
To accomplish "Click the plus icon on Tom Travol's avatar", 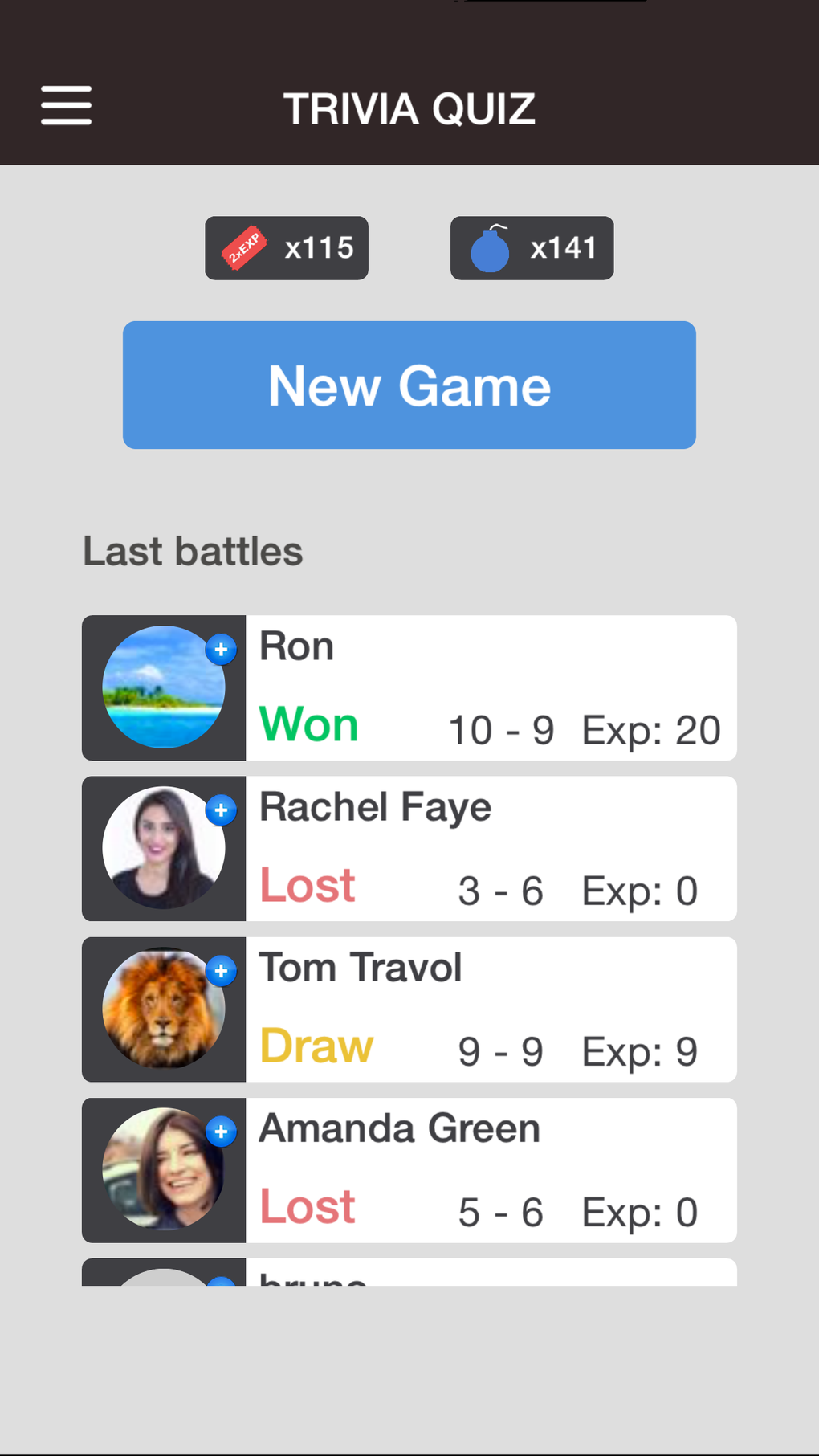I will [221, 971].
